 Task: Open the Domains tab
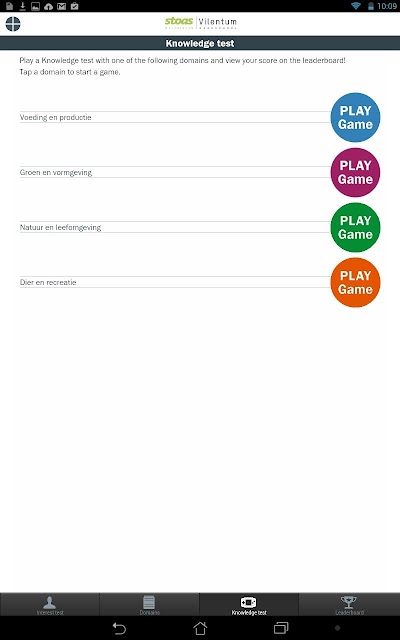coord(149,604)
